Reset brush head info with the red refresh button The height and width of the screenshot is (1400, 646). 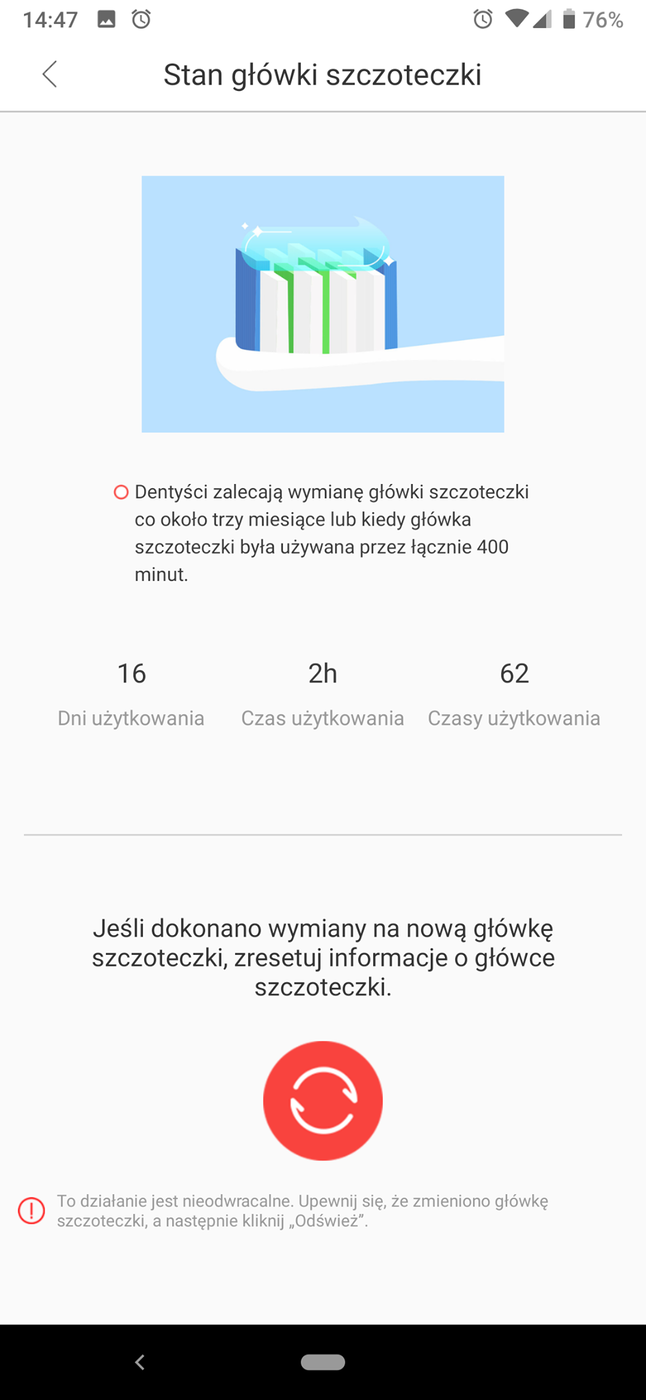click(x=322, y=1100)
